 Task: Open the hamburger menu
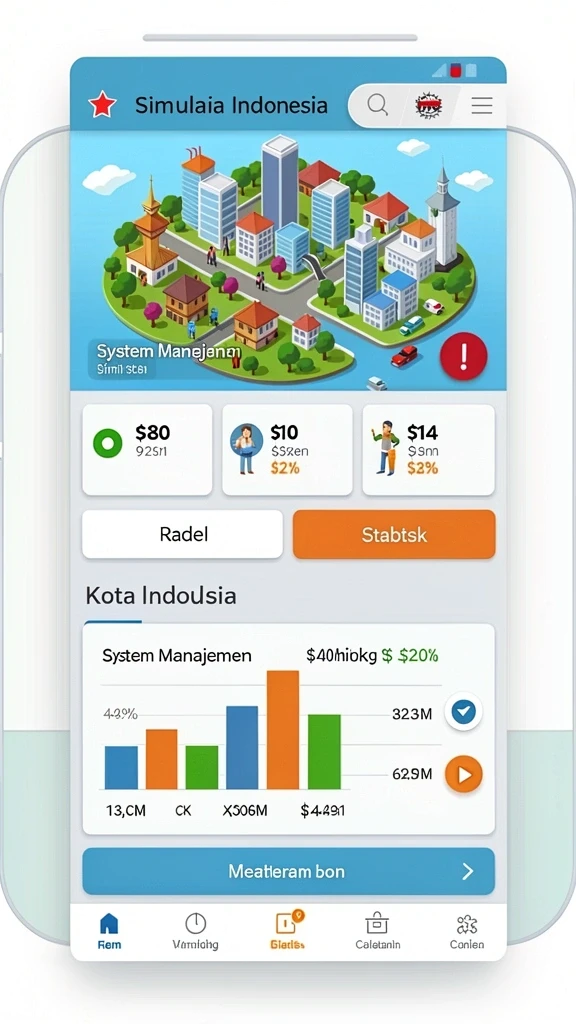pos(482,105)
